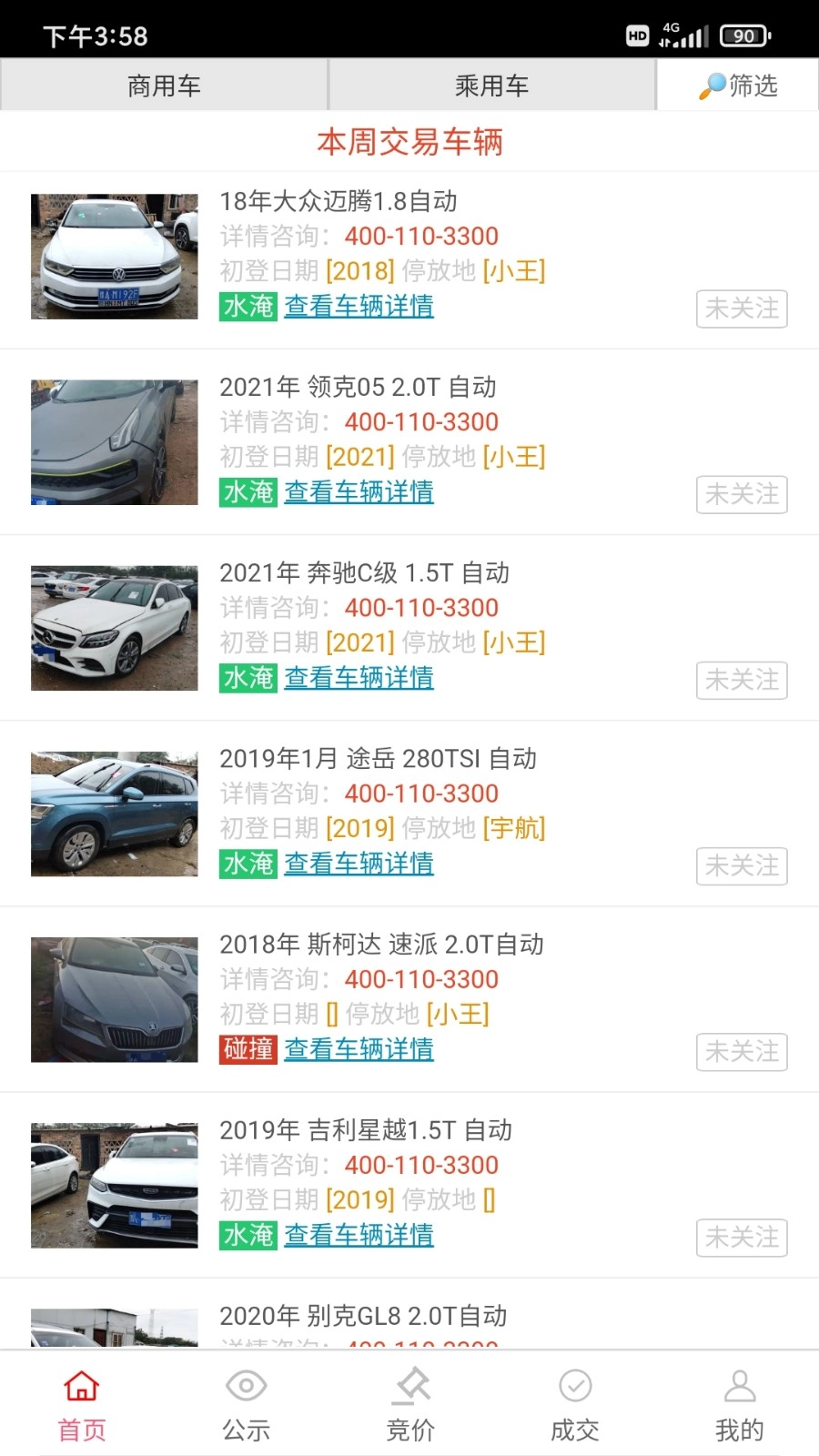View details link for 斯柯达 速派 2.0T

pyautogui.click(x=359, y=1049)
